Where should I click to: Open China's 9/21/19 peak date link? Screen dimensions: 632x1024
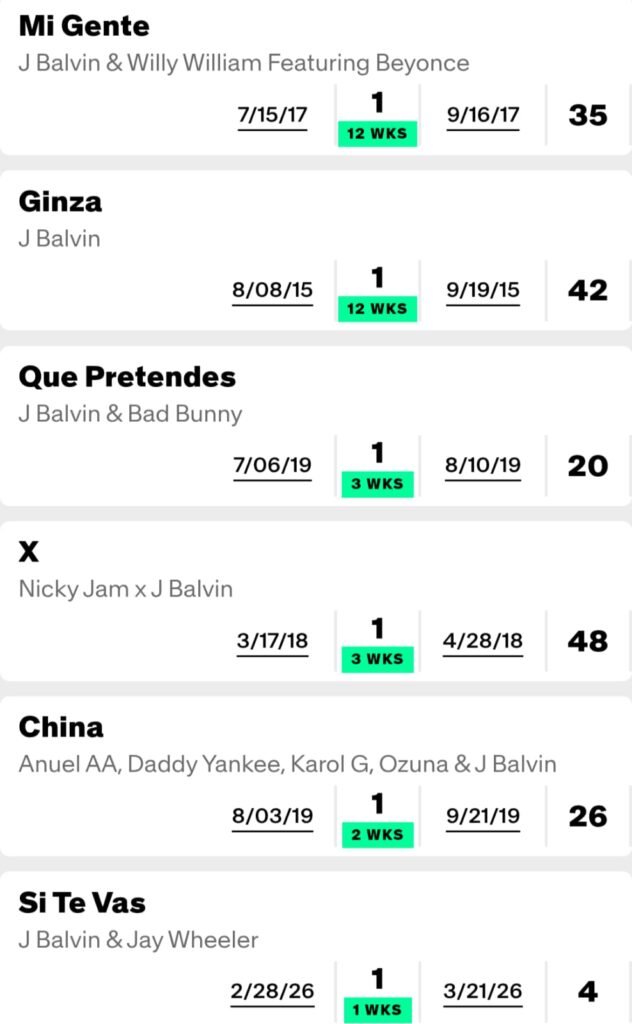(483, 816)
